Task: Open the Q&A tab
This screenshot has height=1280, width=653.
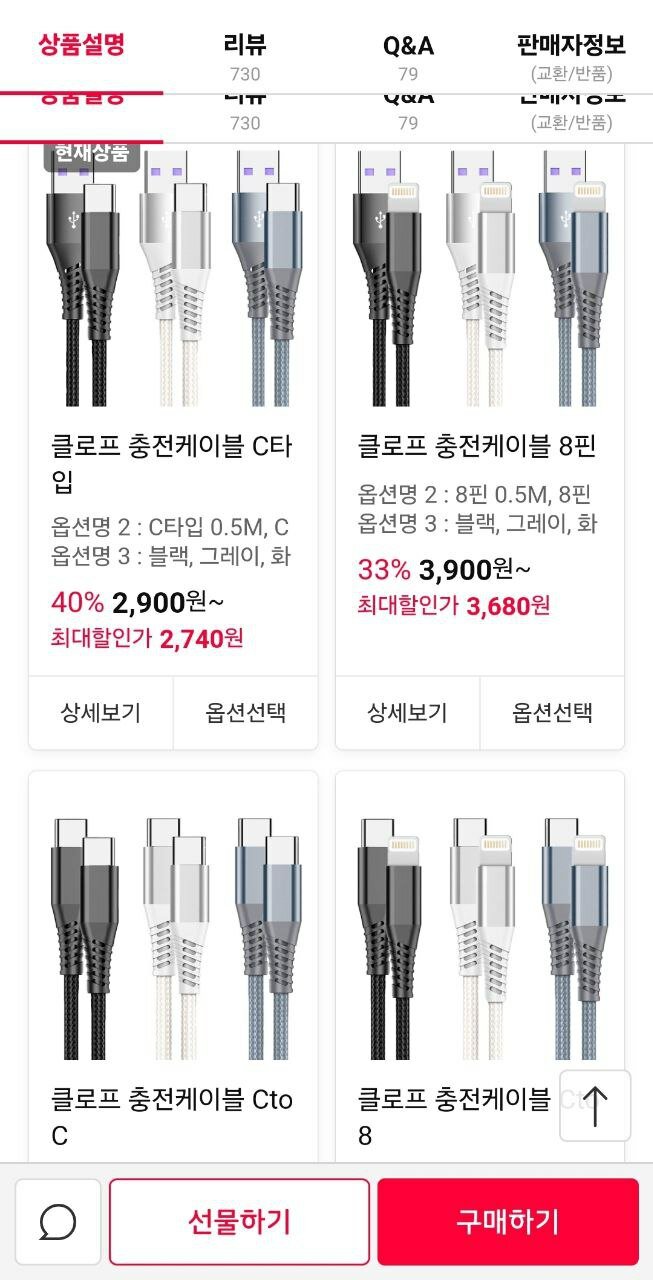Action: click(408, 55)
